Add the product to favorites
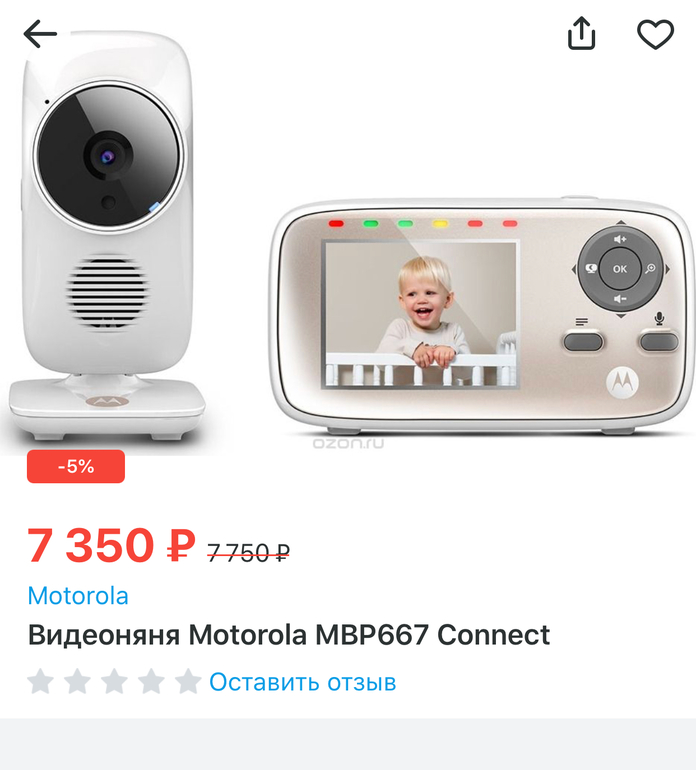Image resolution: width=696 pixels, height=770 pixels. pos(655,34)
